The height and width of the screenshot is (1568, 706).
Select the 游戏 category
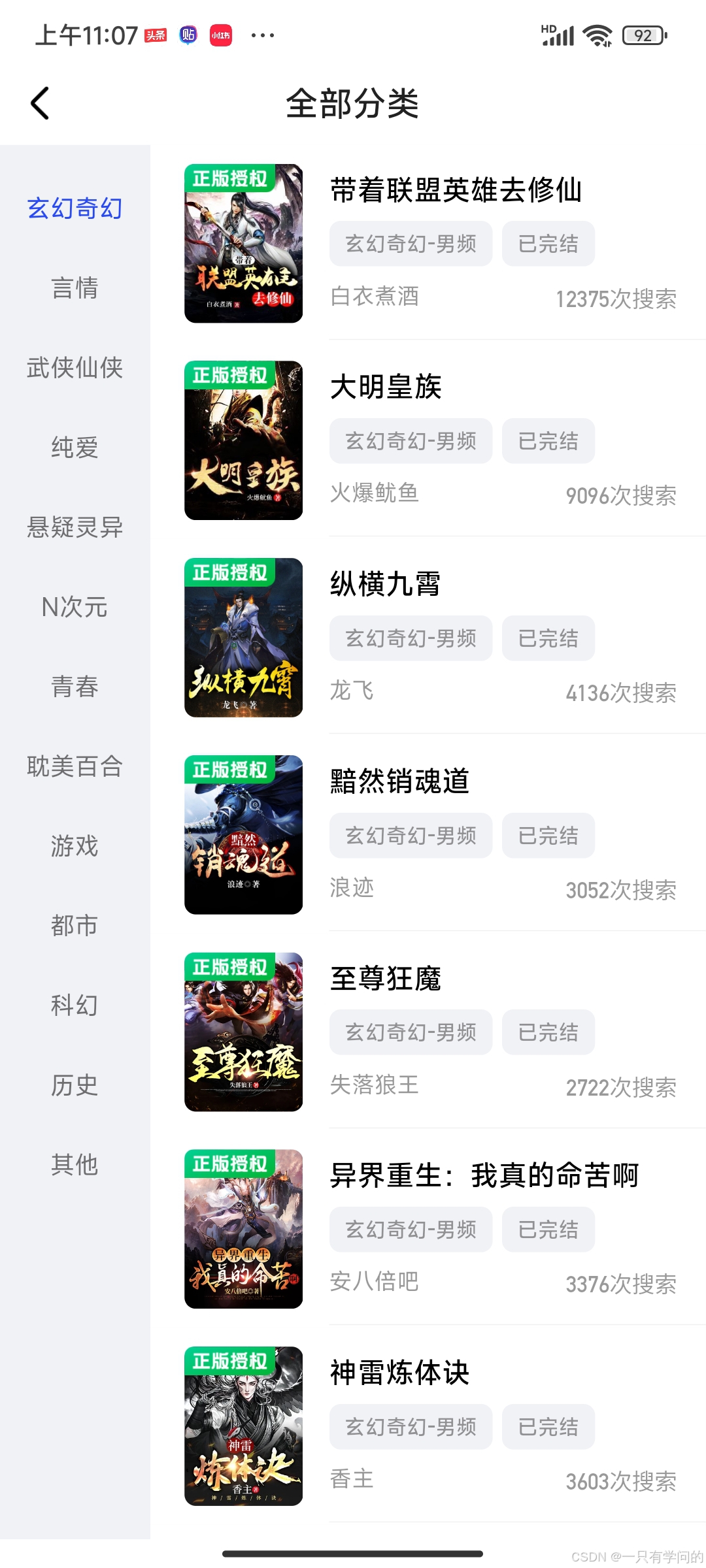click(x=75, y=846)
